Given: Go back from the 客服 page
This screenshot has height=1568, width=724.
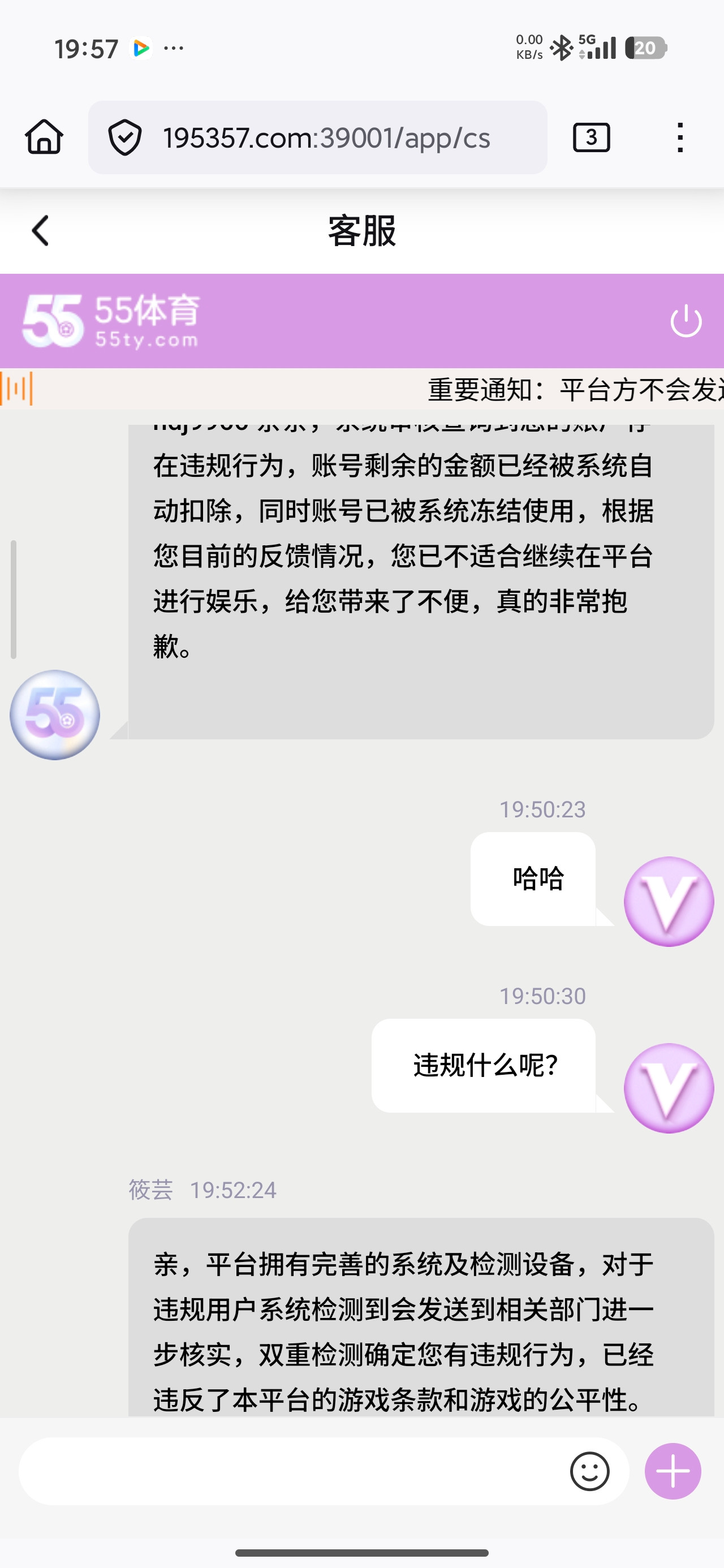Looking at the screenshot, I should [x=40, y=231].
